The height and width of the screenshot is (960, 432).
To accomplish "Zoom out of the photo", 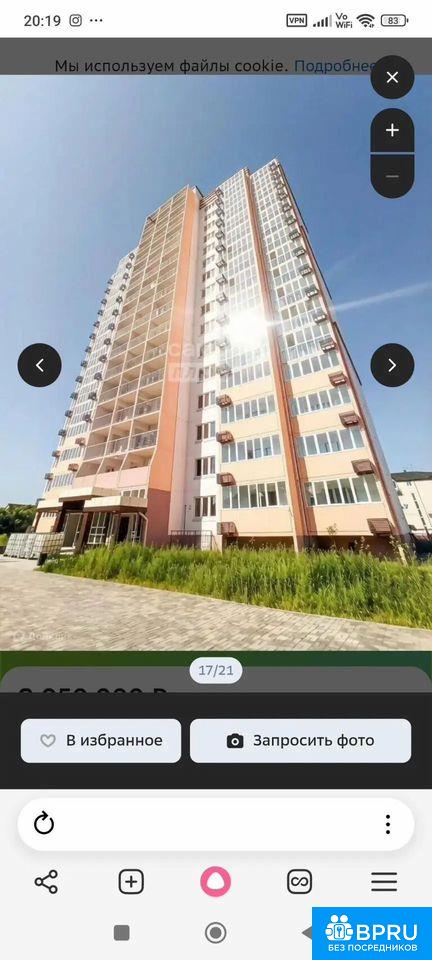I will (x=392, y=176).
